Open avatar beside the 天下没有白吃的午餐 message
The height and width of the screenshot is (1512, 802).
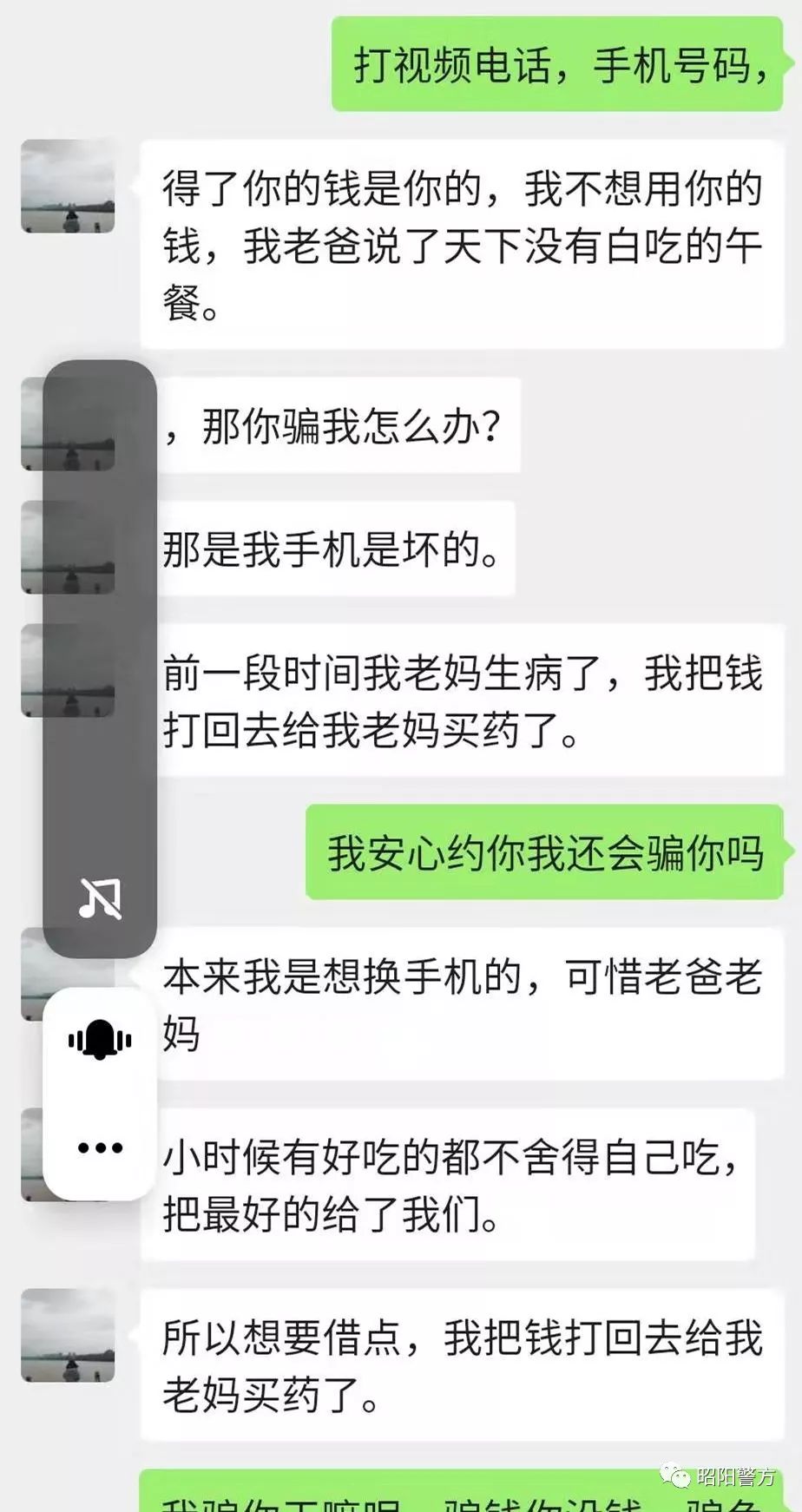point(68,186)
